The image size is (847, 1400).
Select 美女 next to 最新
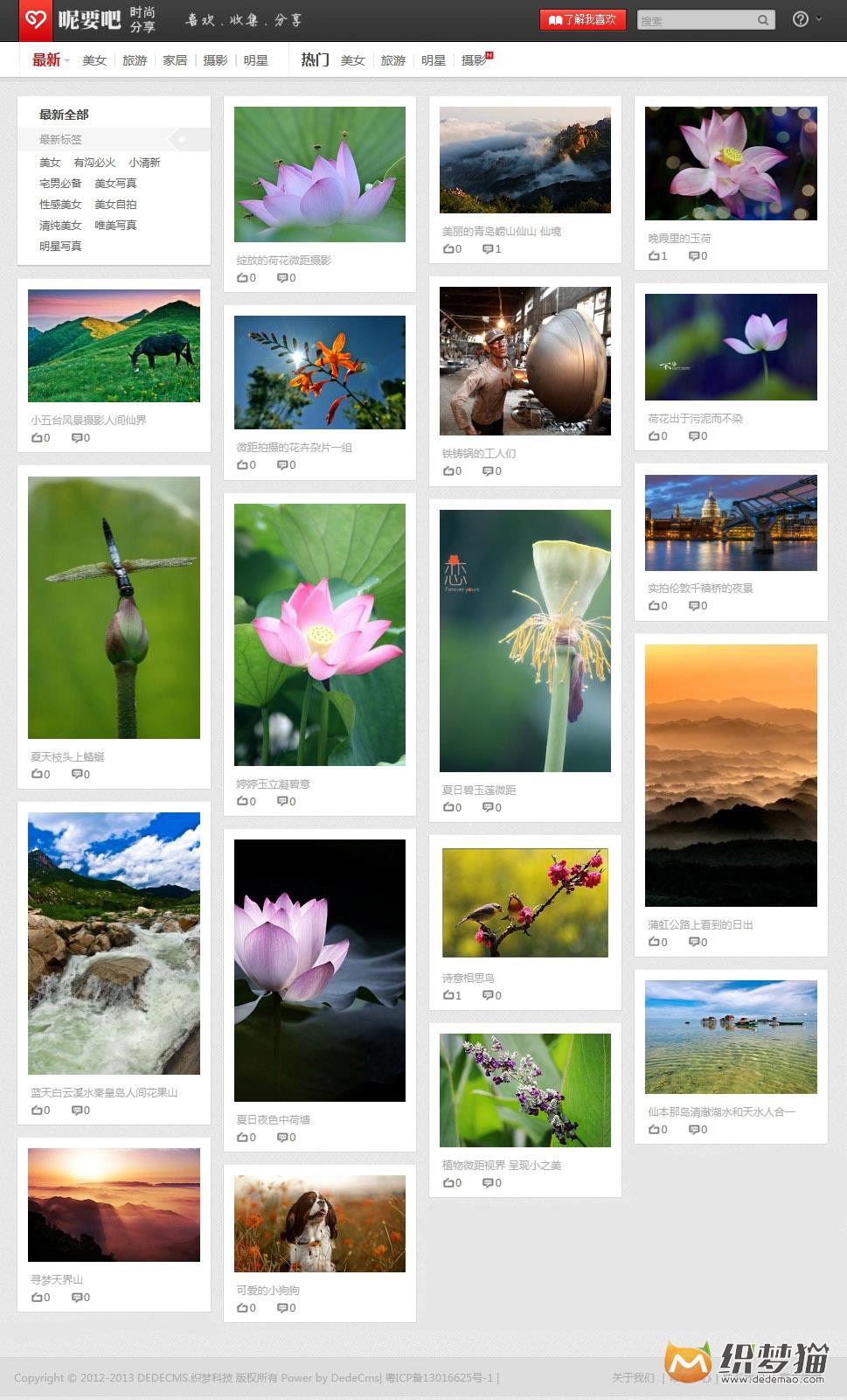point(94,60)
